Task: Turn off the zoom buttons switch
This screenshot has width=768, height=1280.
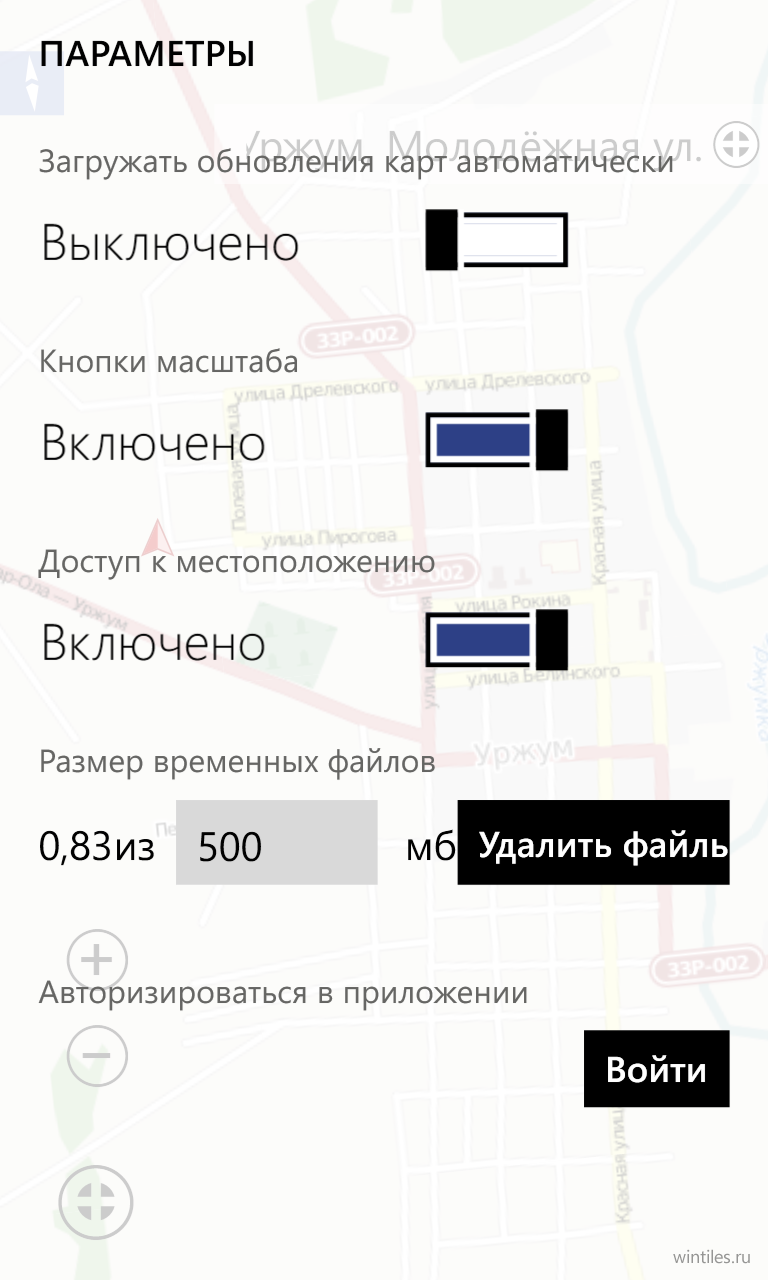Action: click(497, 440)
